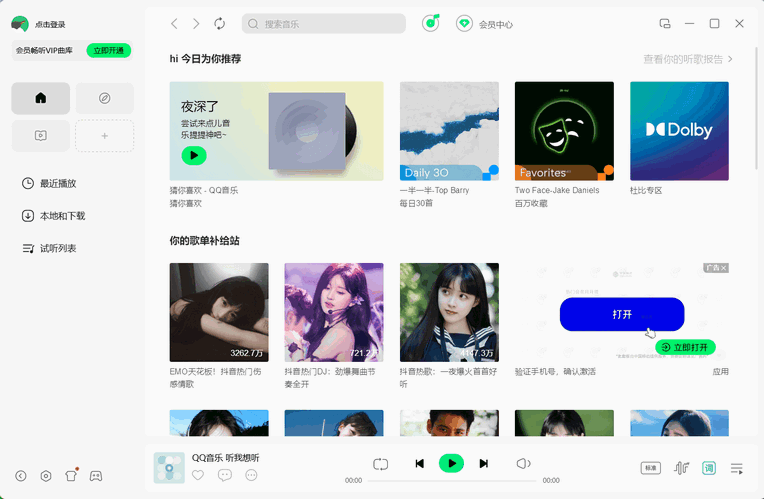Open Favorites 百万收藏 card
This screenshot has width=764, height=499.
click(x=564, y=131)
